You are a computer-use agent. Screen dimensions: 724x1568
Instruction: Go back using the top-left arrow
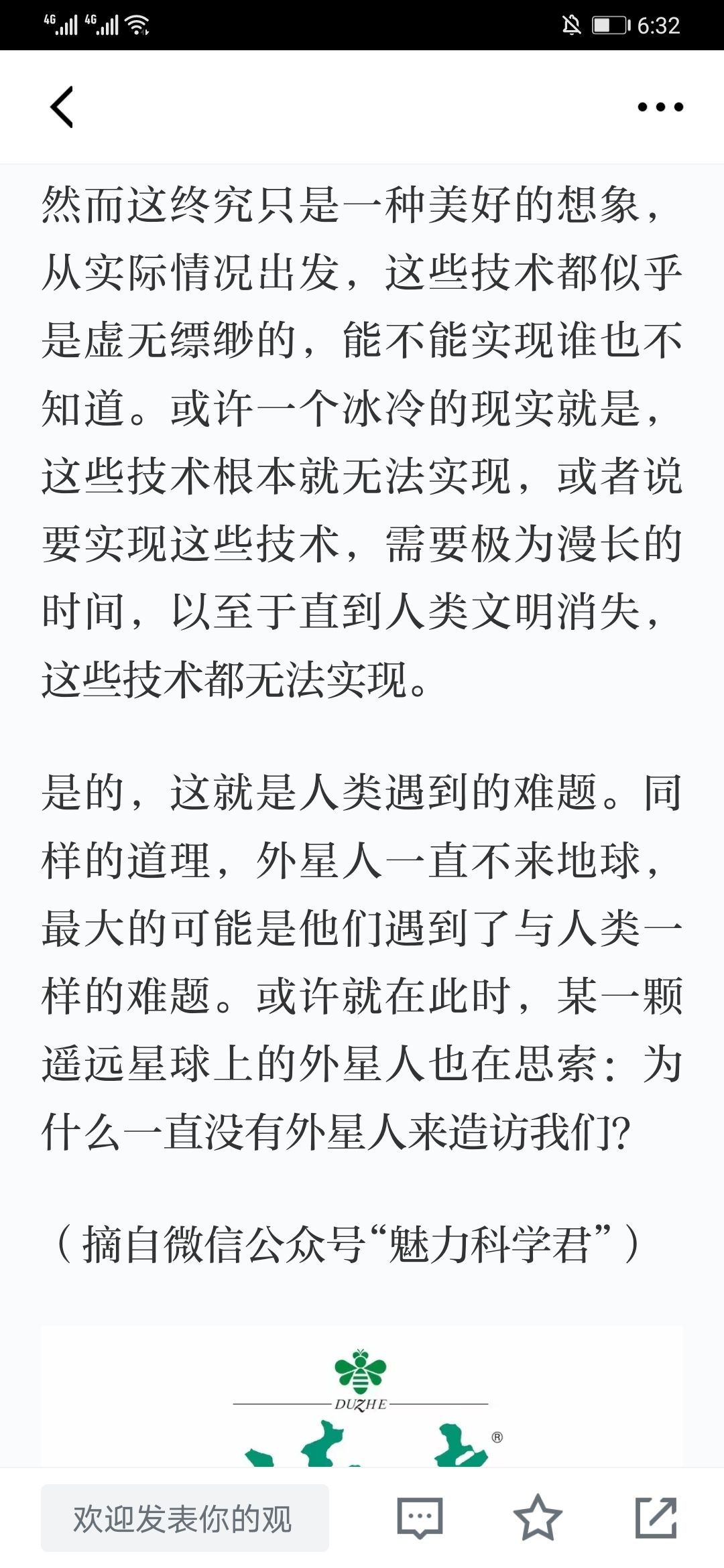tap(62, 107)
